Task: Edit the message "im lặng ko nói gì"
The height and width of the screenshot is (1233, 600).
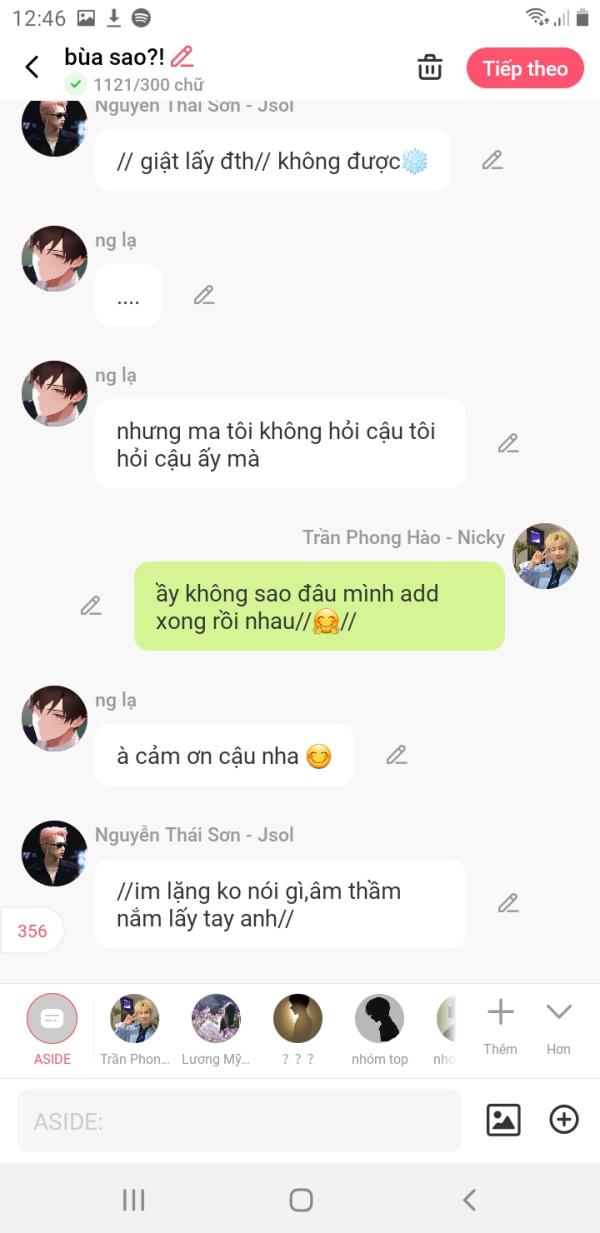Action: pyautogui.click(x=508, y=903)
